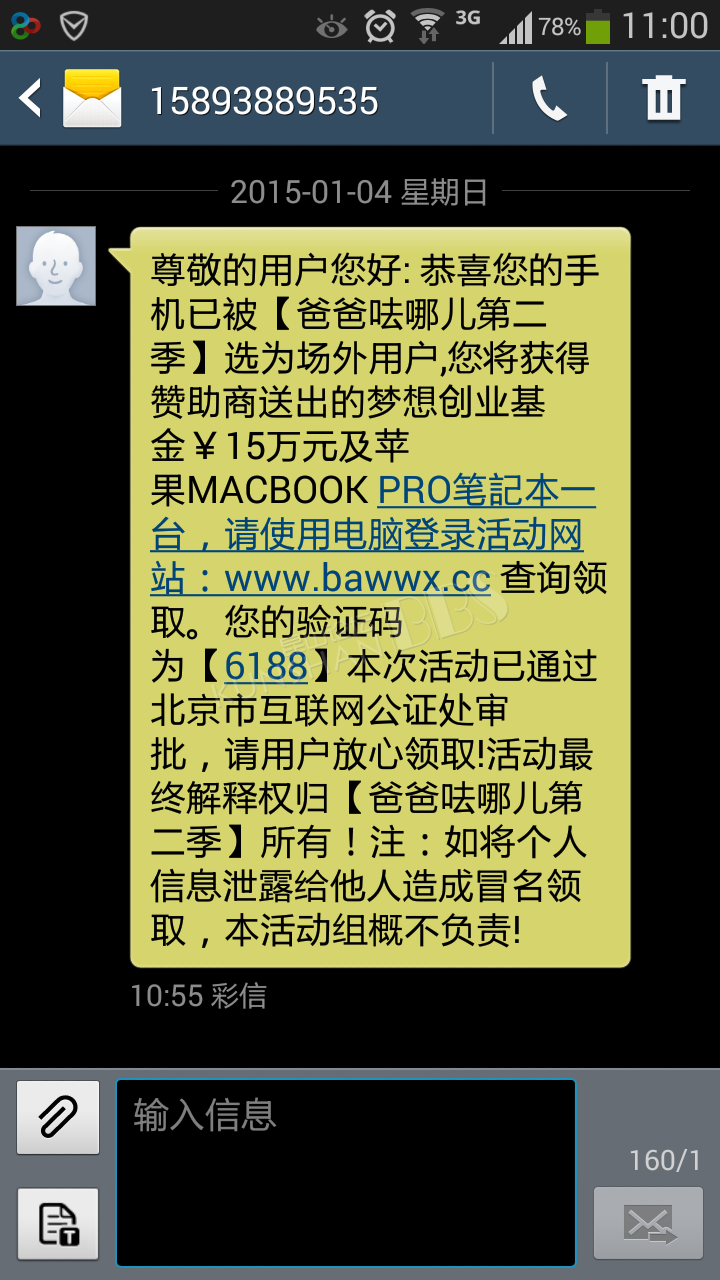Open the www.bawwx.cc link in message
Screen dimensions: 720x1280
(358, 579)
